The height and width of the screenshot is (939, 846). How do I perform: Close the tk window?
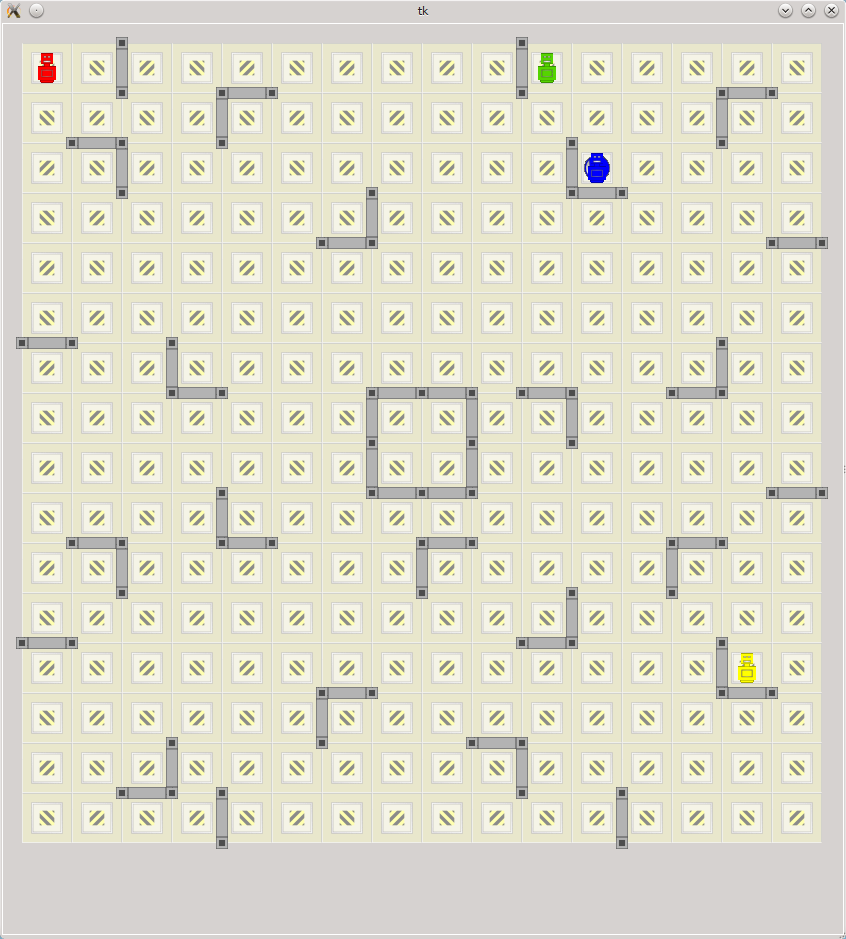(831, 11)
